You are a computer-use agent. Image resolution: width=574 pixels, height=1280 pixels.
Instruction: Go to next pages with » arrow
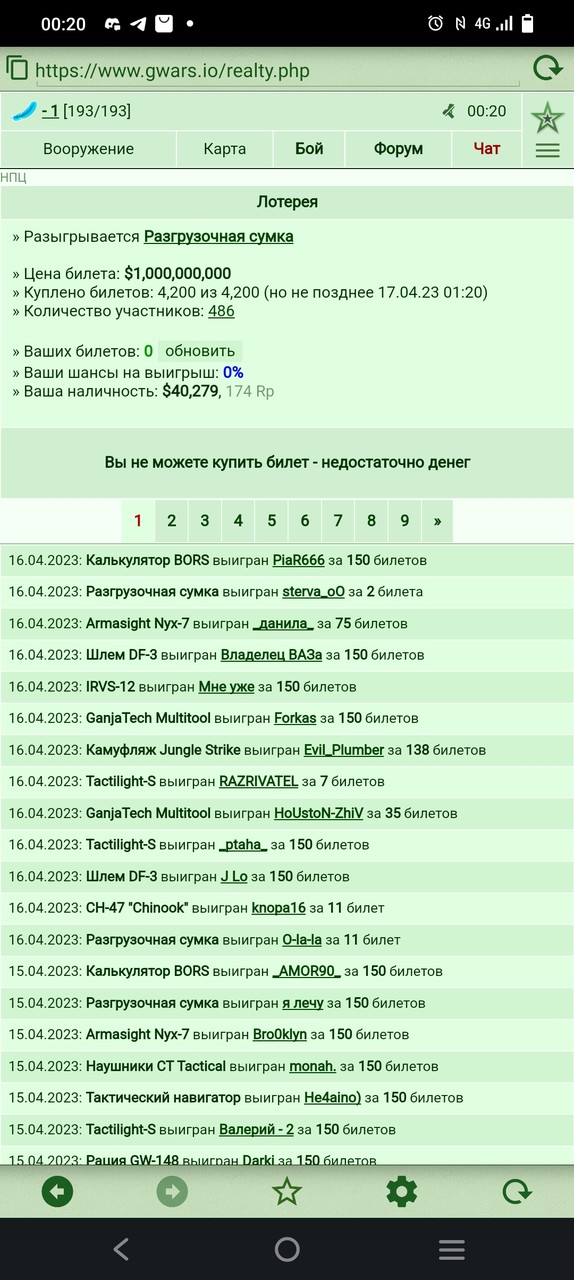pos(437,521)
